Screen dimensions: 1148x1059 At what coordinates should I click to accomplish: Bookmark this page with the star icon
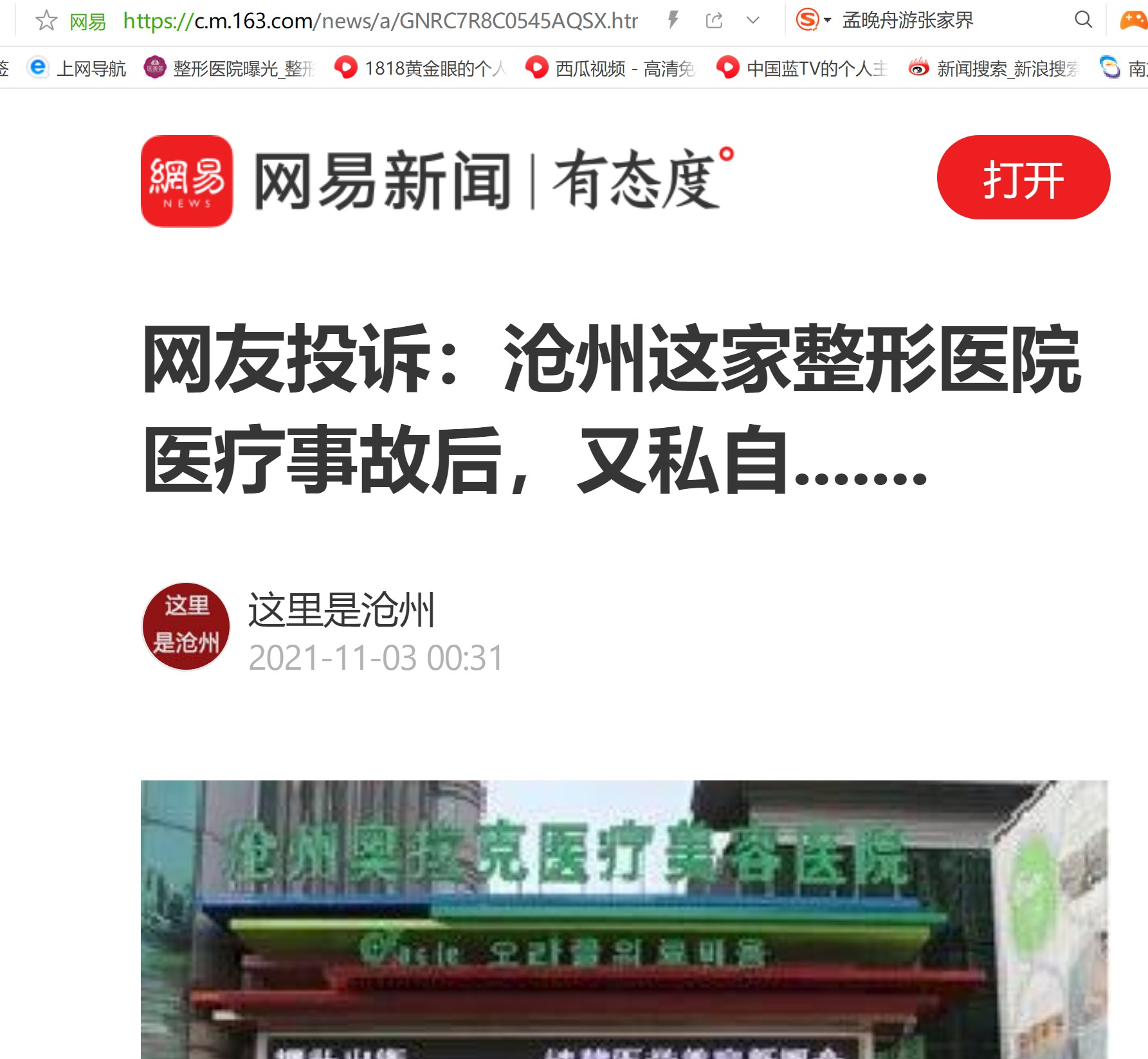click(46, 21)
